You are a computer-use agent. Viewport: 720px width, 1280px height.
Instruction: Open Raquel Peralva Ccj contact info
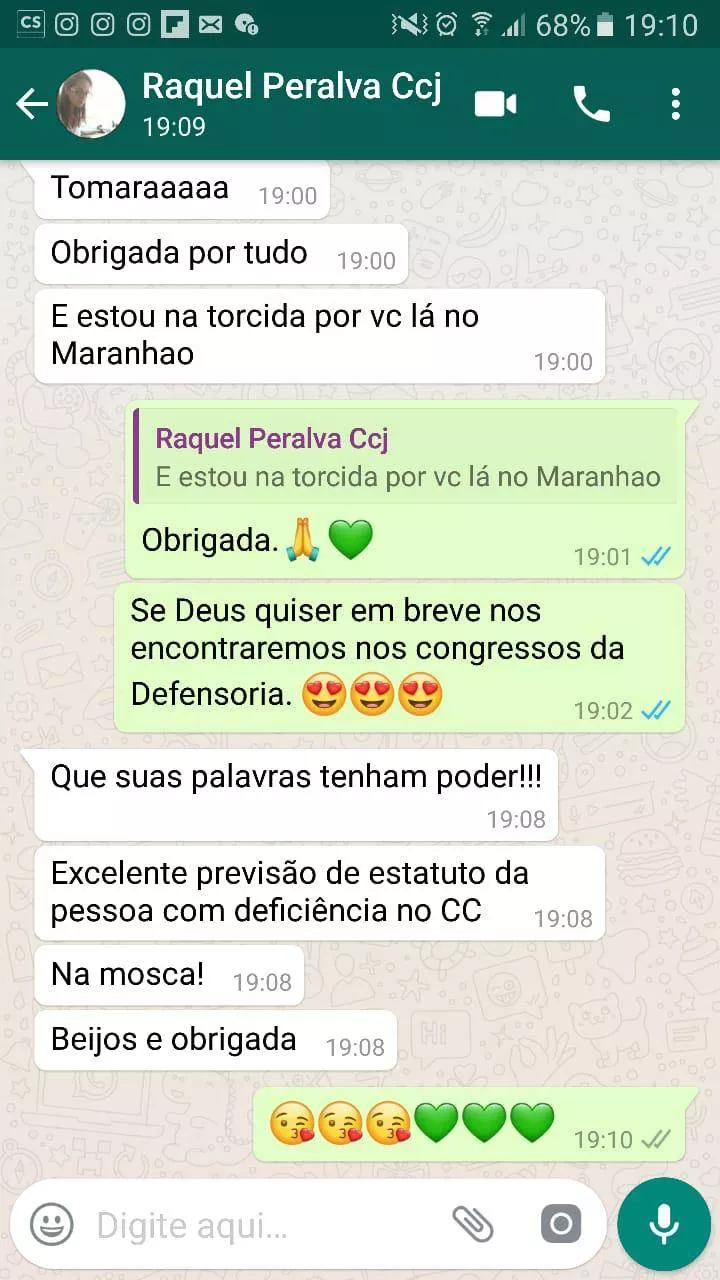(x=290, y=104)
